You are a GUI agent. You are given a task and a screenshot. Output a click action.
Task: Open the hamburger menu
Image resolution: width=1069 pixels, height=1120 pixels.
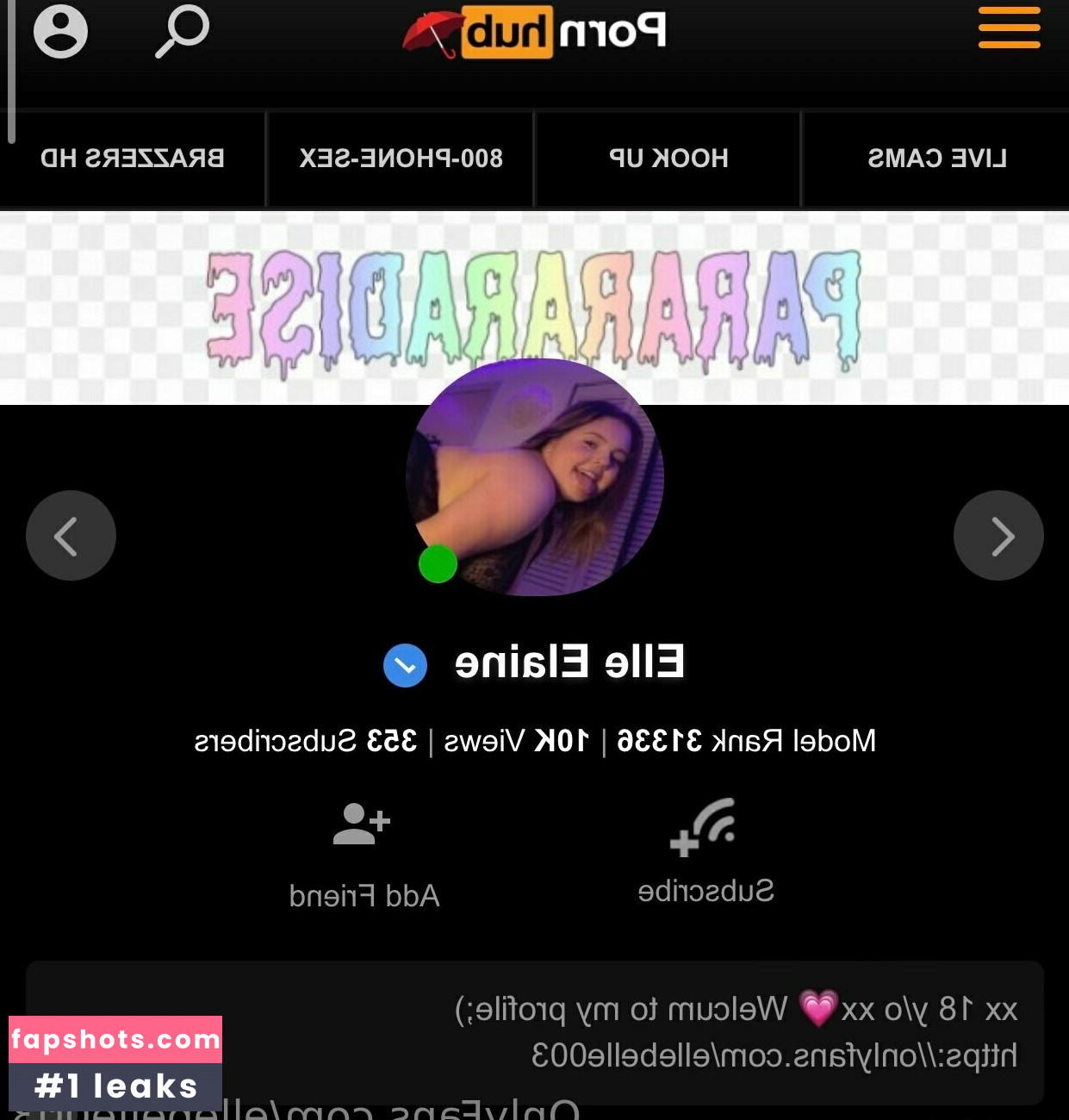tap(1009, 28)
